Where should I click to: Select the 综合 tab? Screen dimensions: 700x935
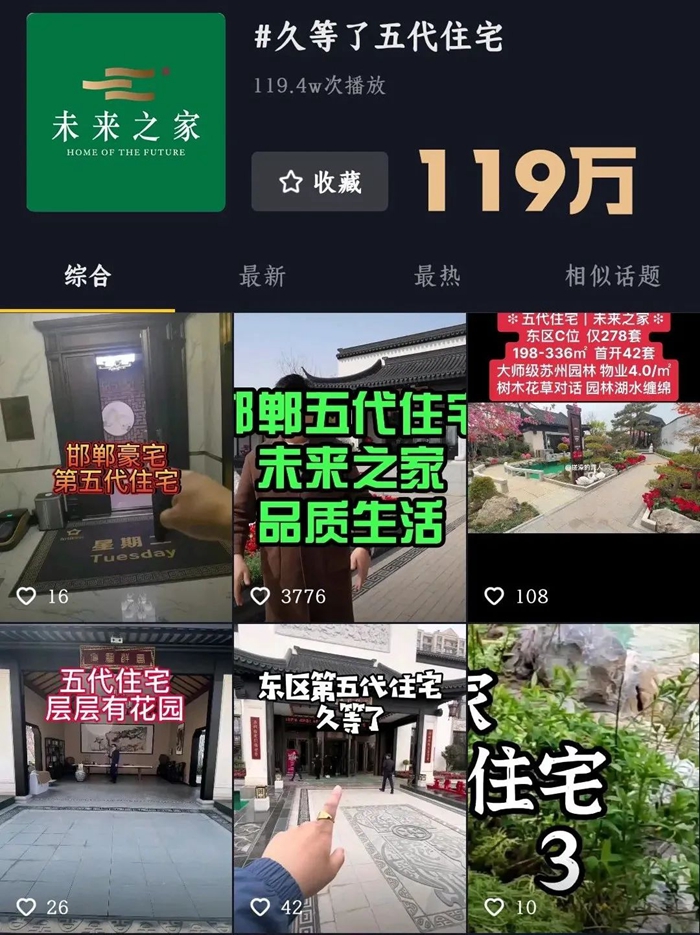[87, 276]
